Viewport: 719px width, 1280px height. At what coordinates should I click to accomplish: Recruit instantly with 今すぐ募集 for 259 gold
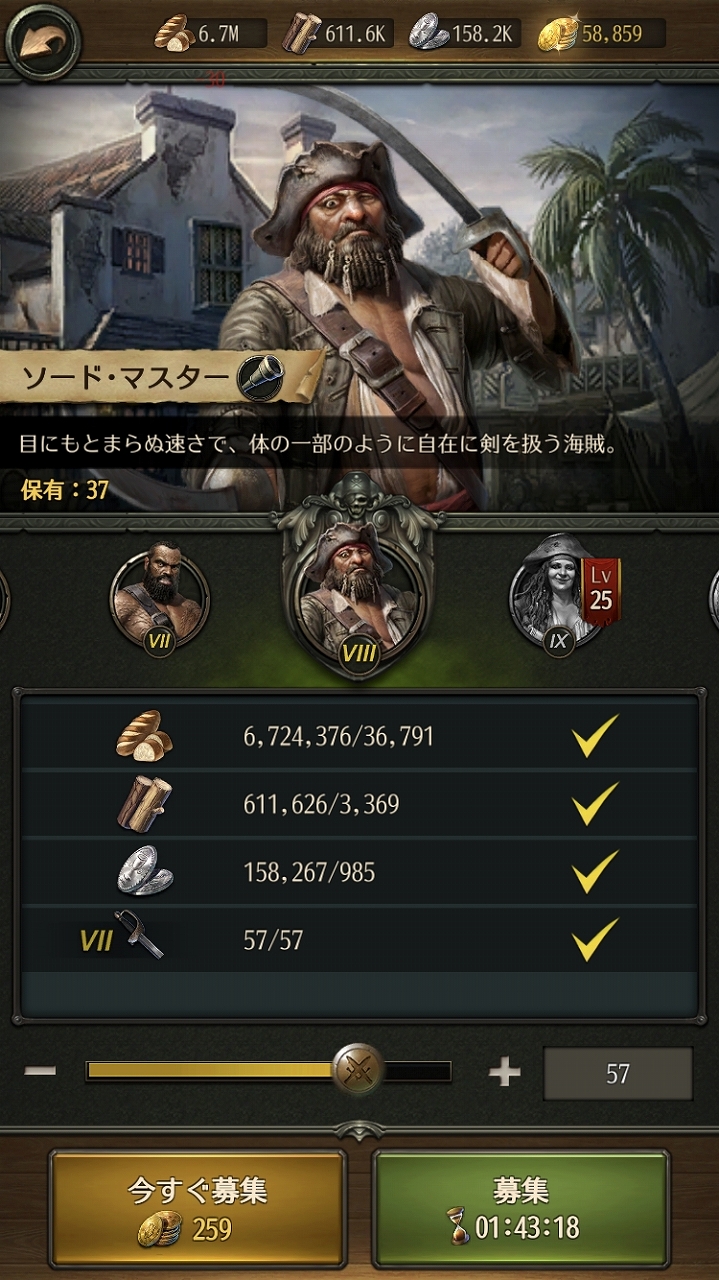198,1207
